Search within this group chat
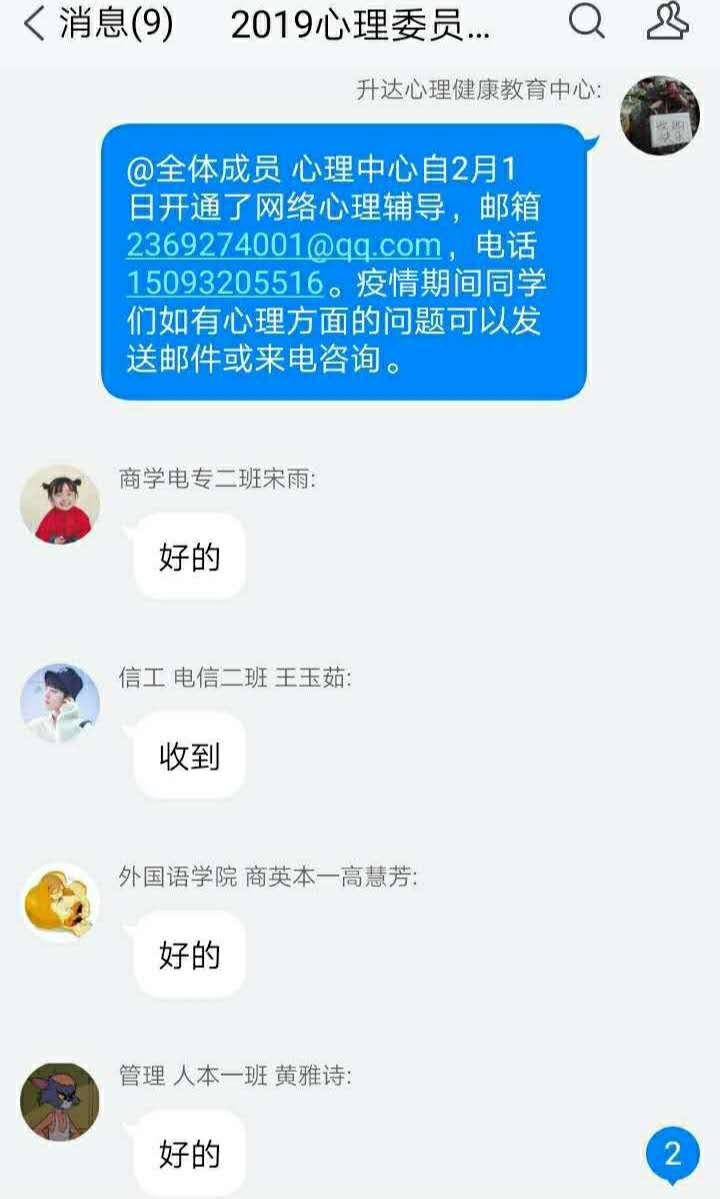Image resolution: width=720 pixels, height=1199 pixels. pos(587,22)
